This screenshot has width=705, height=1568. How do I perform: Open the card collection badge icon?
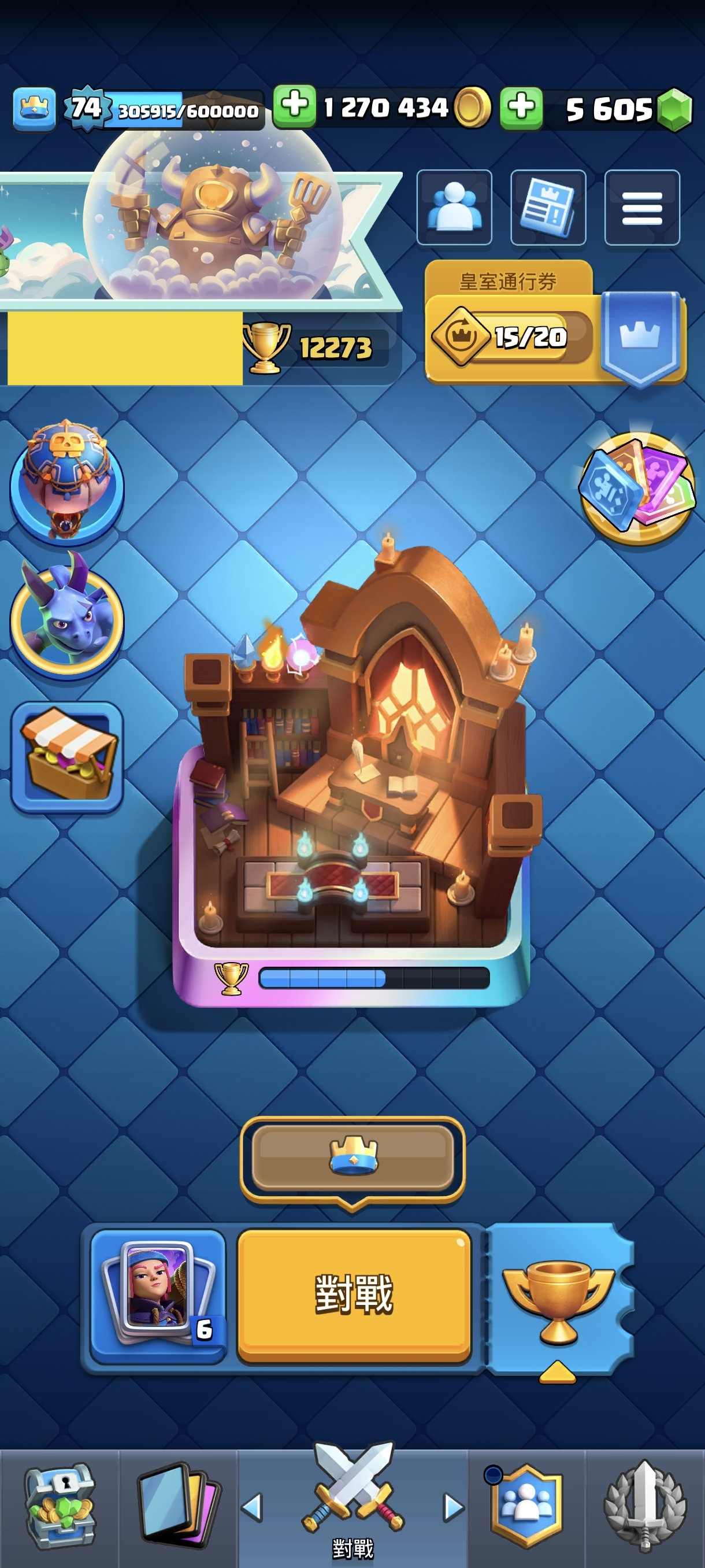click(x=637, y=487)
